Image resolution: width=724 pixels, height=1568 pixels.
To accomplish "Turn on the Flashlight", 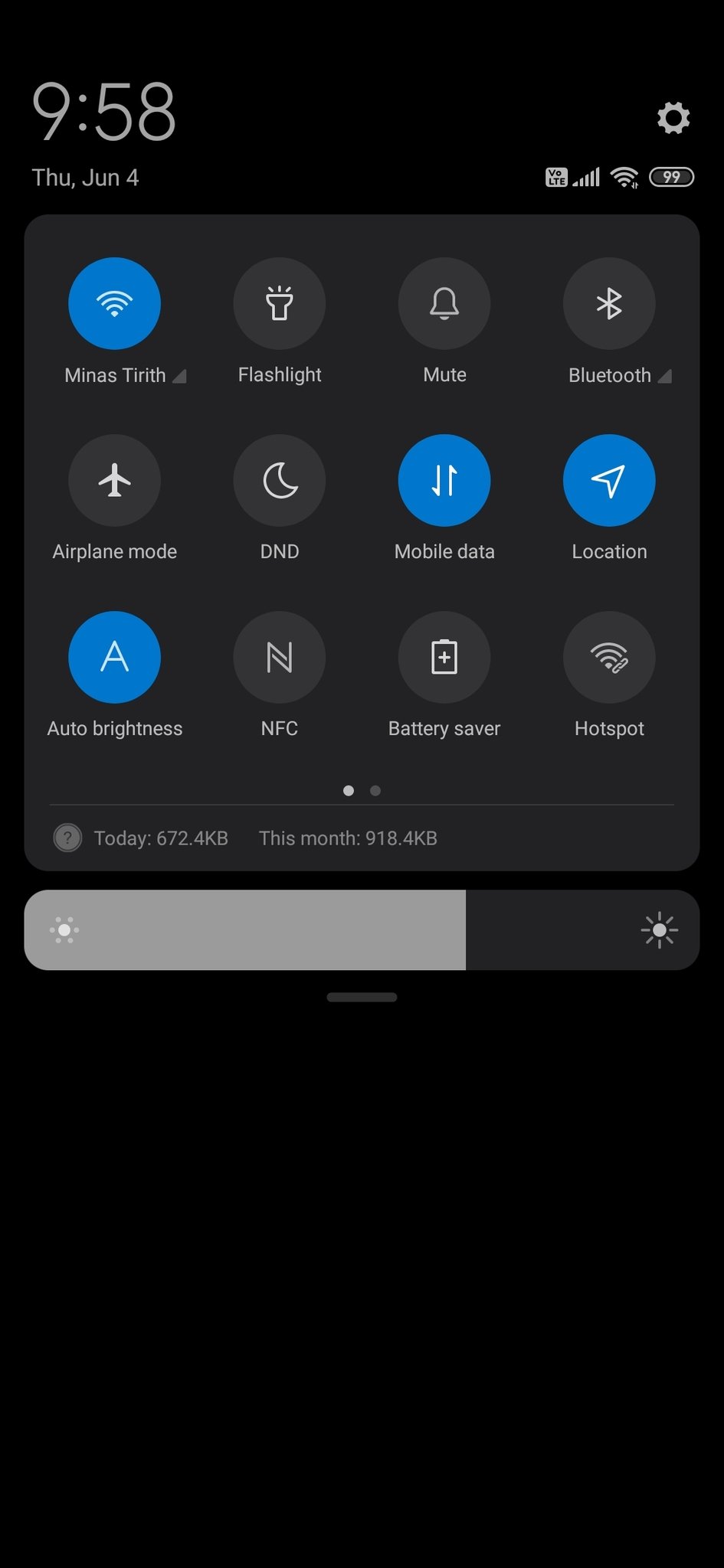I will point(280,304).
